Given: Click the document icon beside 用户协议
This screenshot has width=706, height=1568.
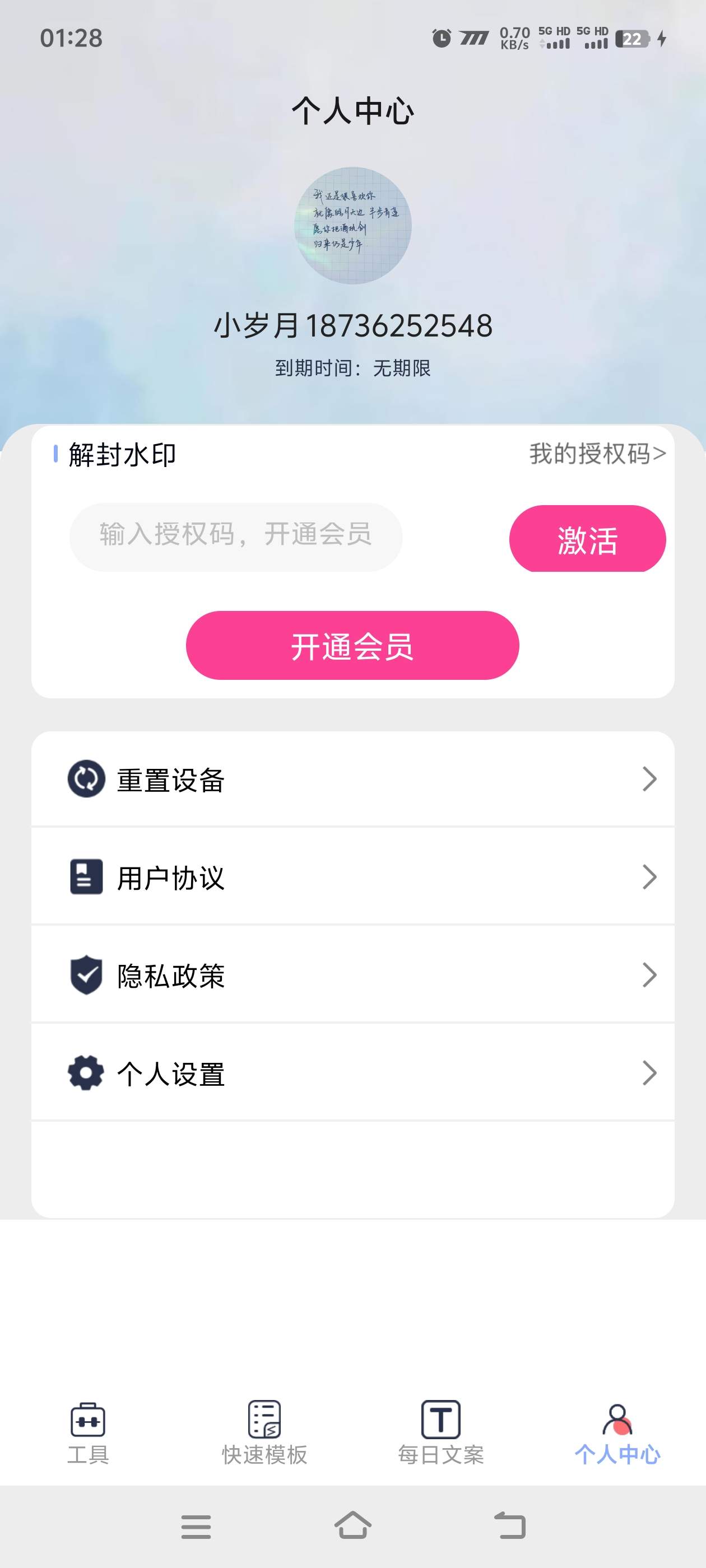Looking at the screenshot, I should point(85,877).
